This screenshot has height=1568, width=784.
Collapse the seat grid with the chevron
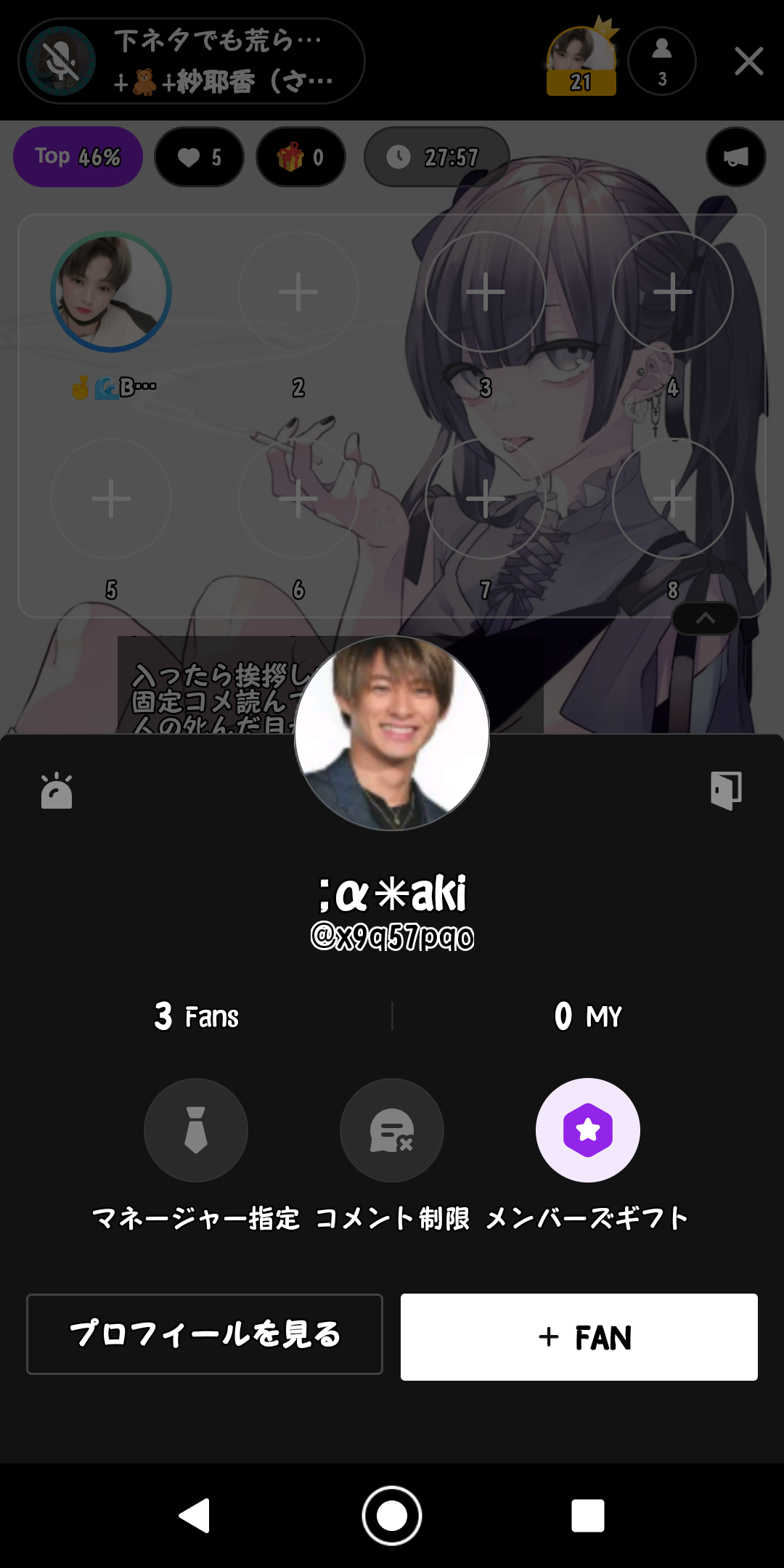coord(704,618)
